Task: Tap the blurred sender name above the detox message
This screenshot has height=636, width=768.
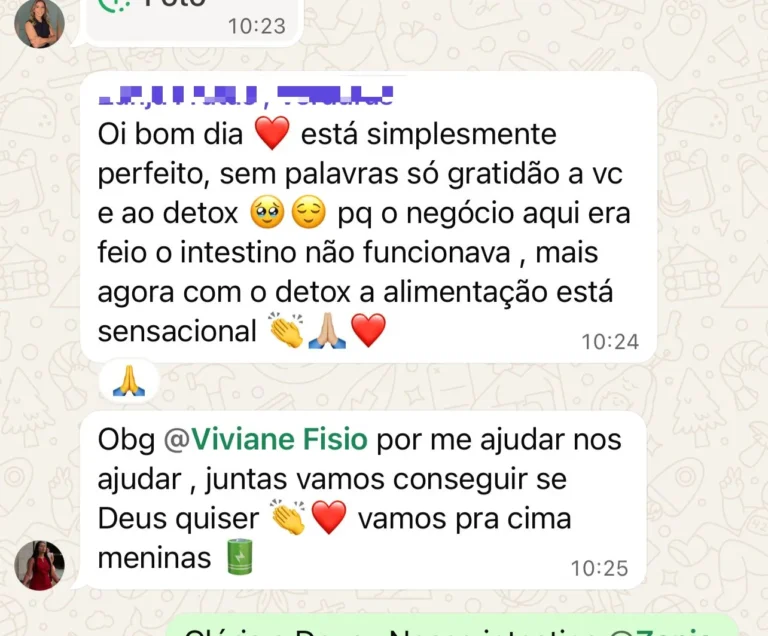Action: 246,97
